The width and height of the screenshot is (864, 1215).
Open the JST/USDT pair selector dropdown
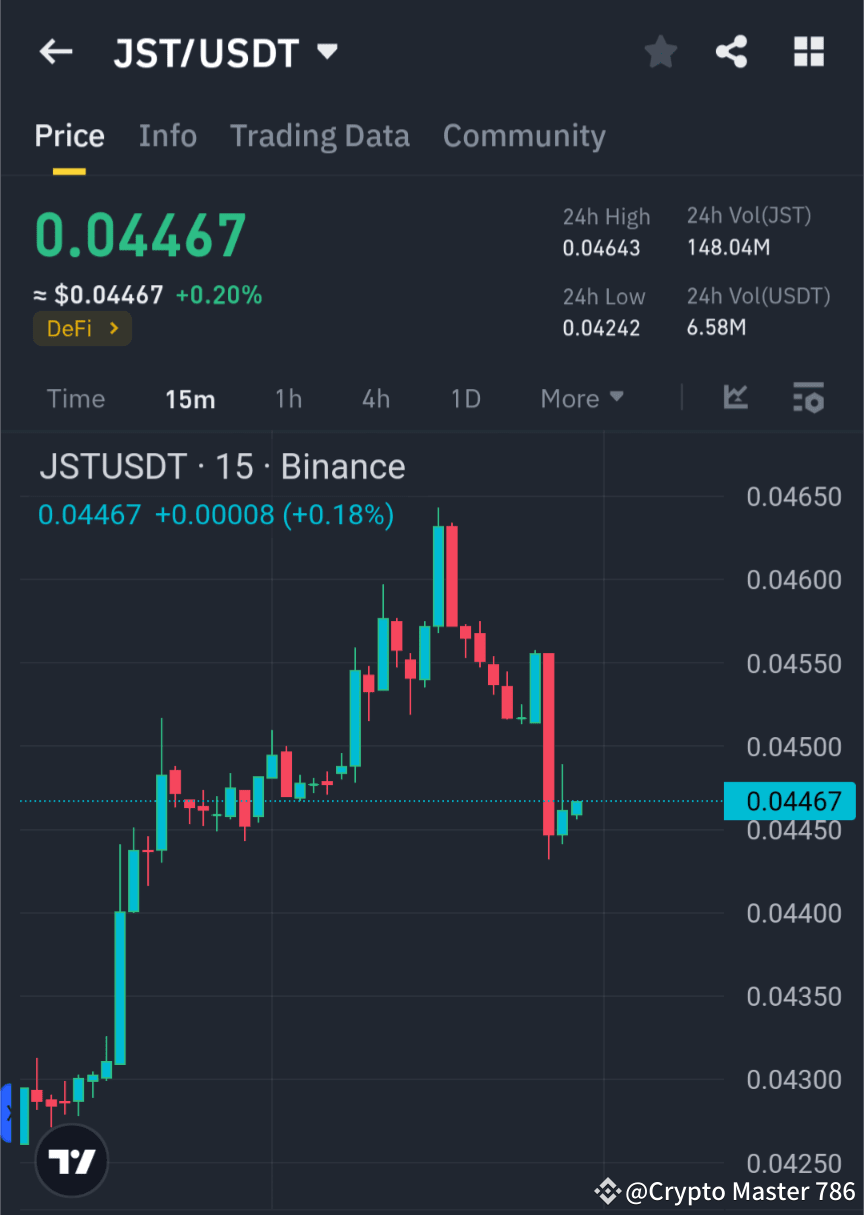pyautogui.click(x=327, y=52)
